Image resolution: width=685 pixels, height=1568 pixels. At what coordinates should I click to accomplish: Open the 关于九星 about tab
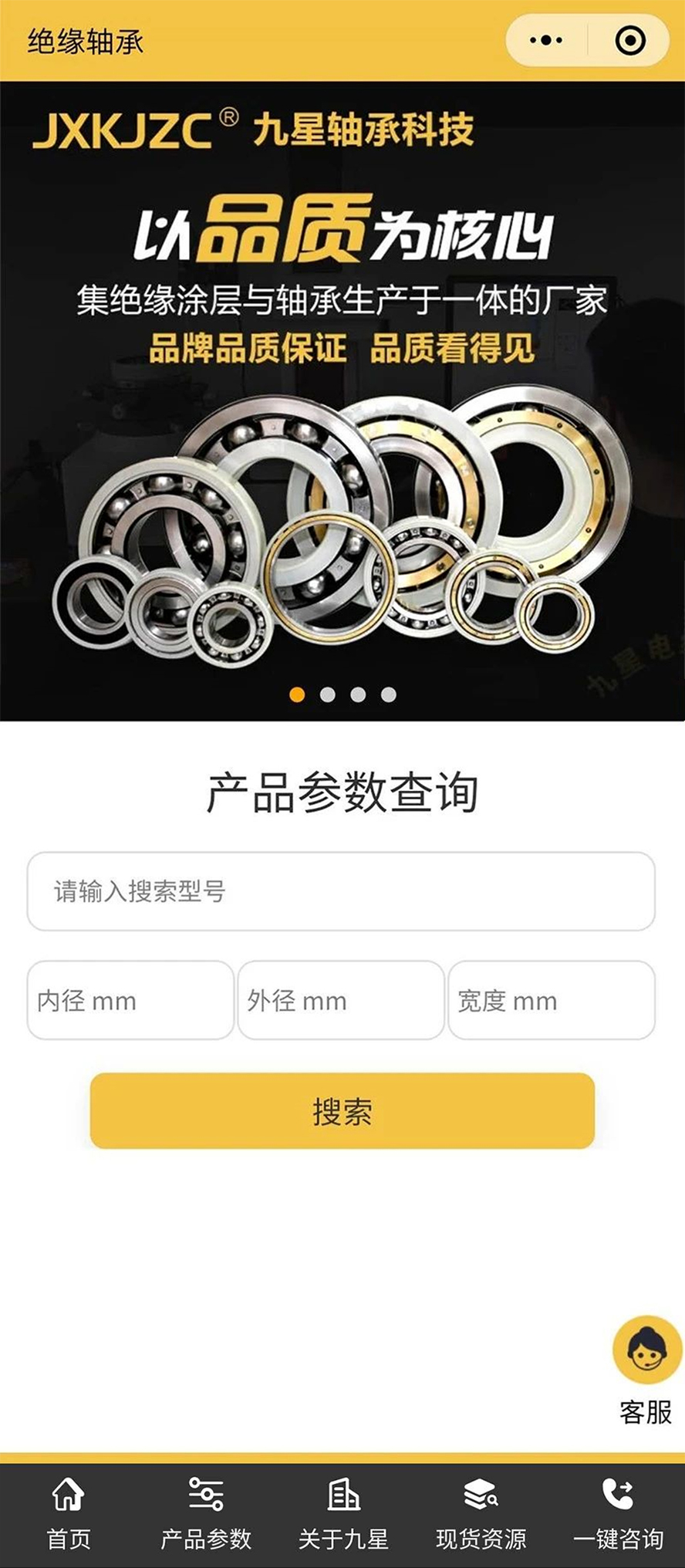(x=343, y=1514)
